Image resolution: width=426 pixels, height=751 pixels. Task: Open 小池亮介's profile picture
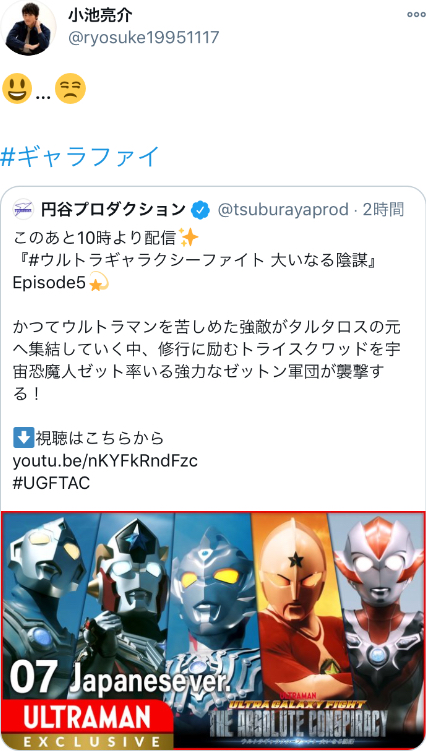[28, 28]
